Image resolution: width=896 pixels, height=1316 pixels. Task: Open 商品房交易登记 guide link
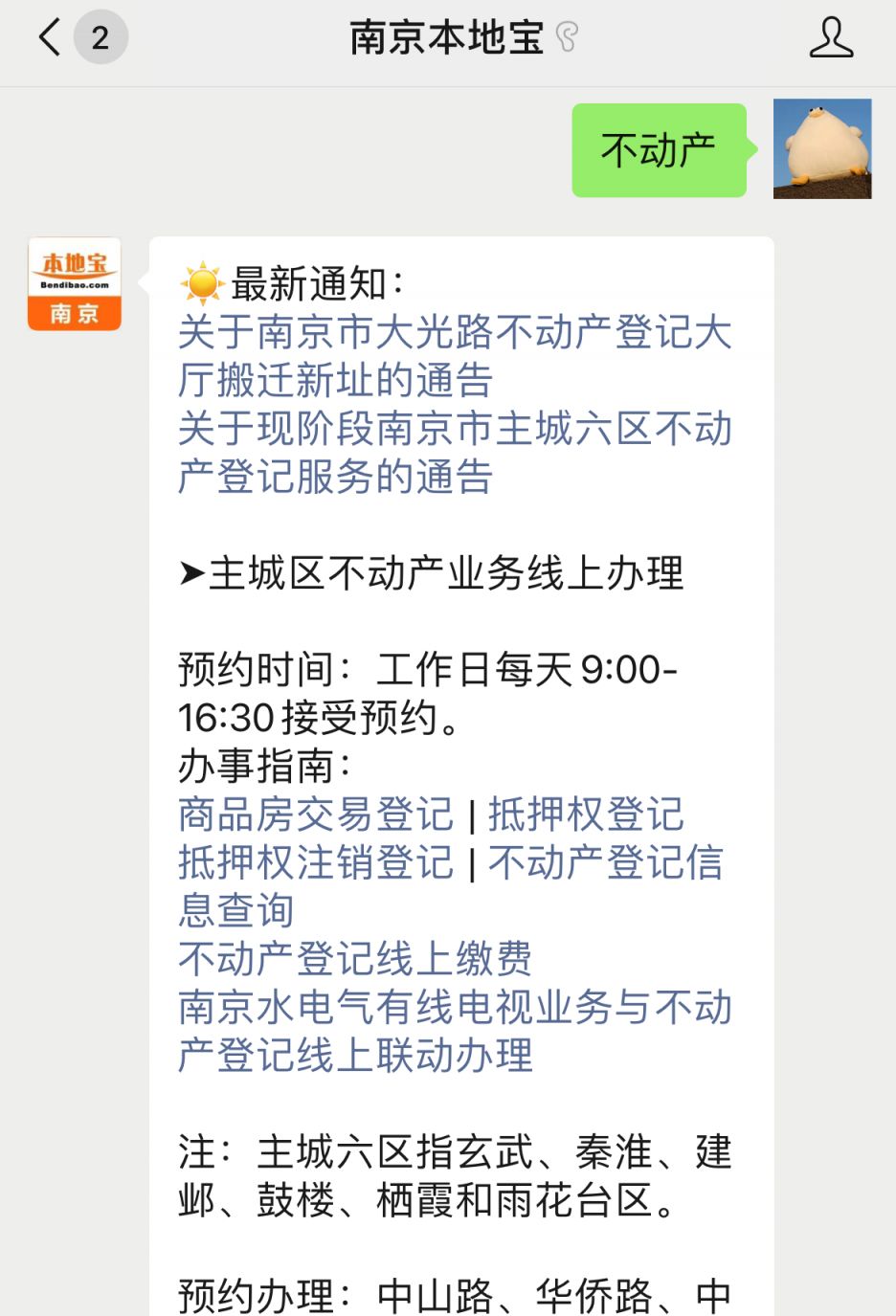point(316,814)
